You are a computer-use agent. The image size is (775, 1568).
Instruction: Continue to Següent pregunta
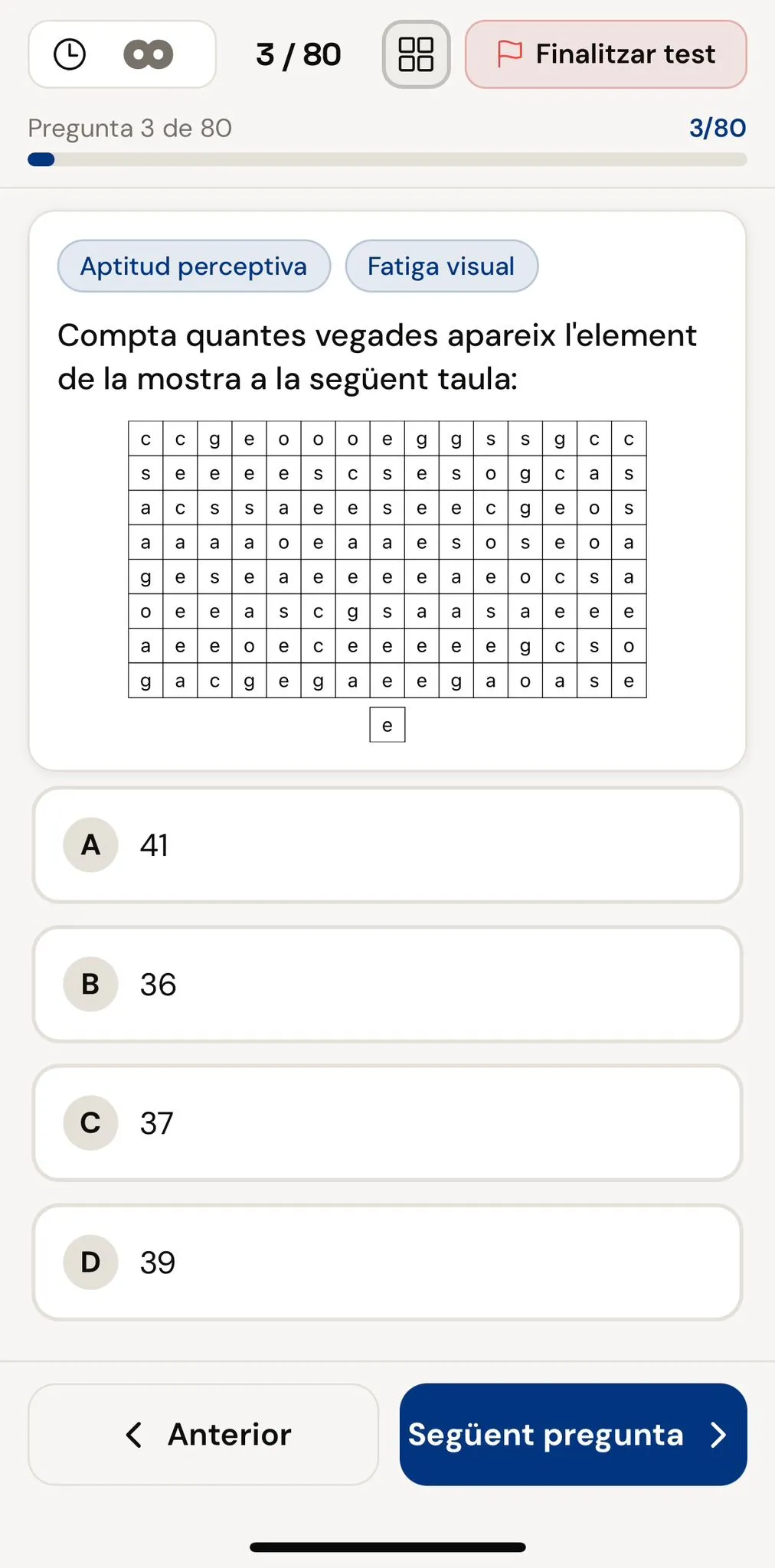click(x=573, y=1435)
